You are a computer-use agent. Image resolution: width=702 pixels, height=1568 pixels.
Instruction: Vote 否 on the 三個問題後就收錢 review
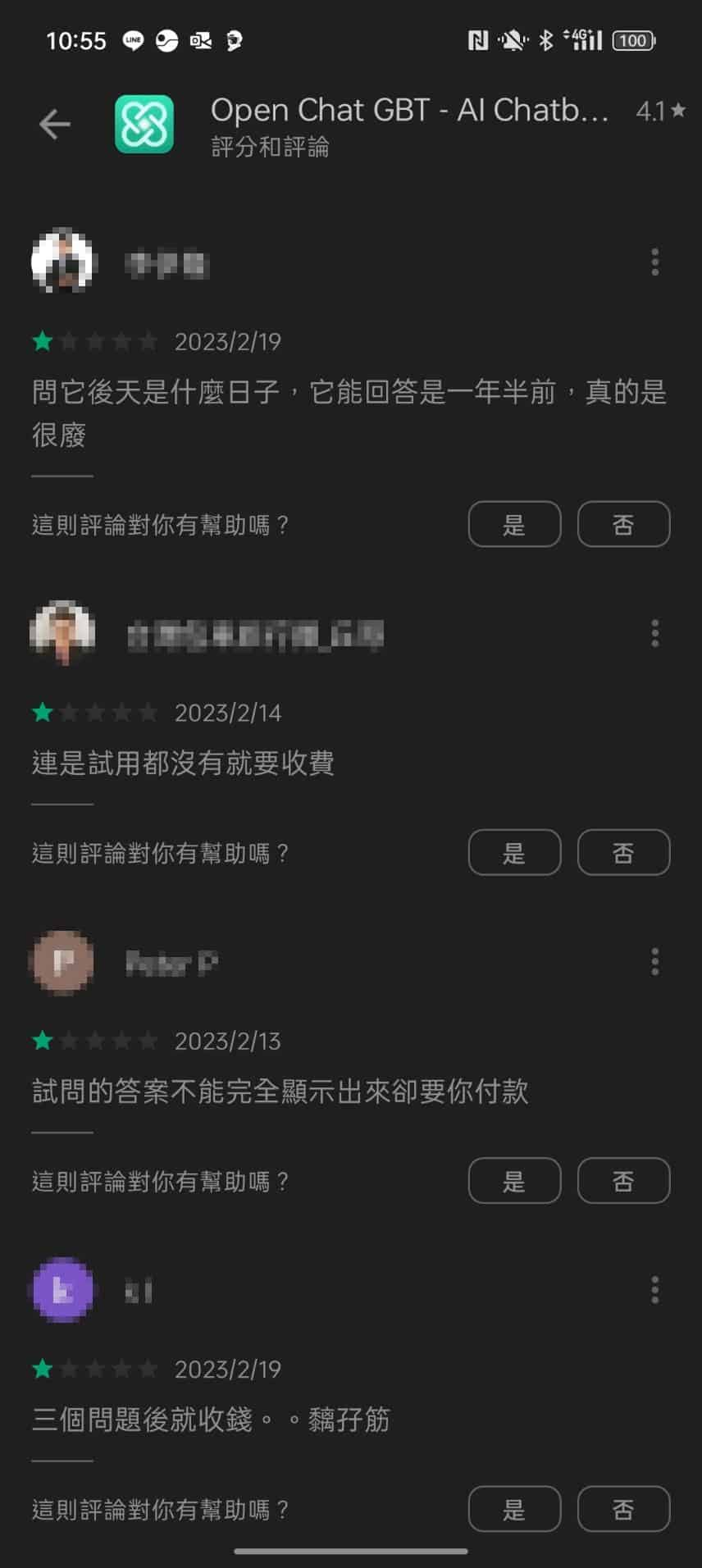pyautogui.click(x=623, y=1509)
